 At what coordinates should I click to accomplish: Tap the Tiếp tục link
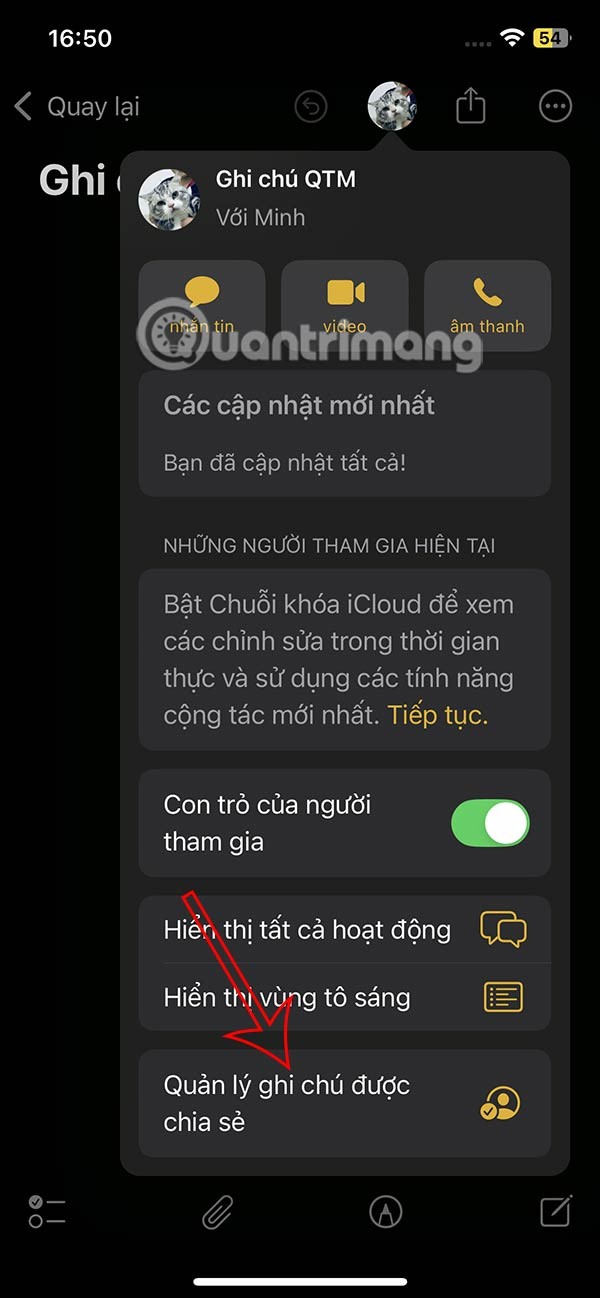click(x=438, y=715)
